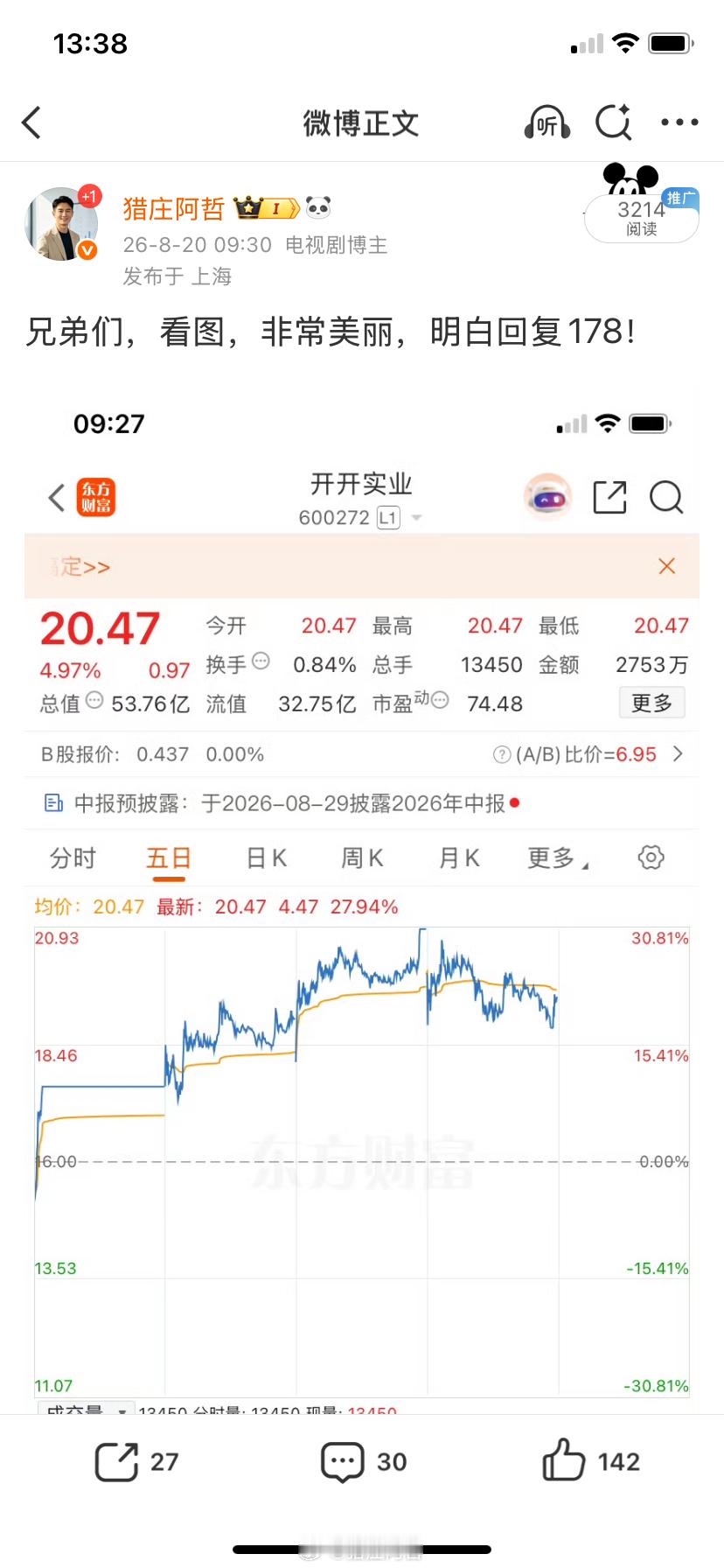Open 猎庄阿哲's profile avatar
724x1568 pixels.
[x=61, y=224]
